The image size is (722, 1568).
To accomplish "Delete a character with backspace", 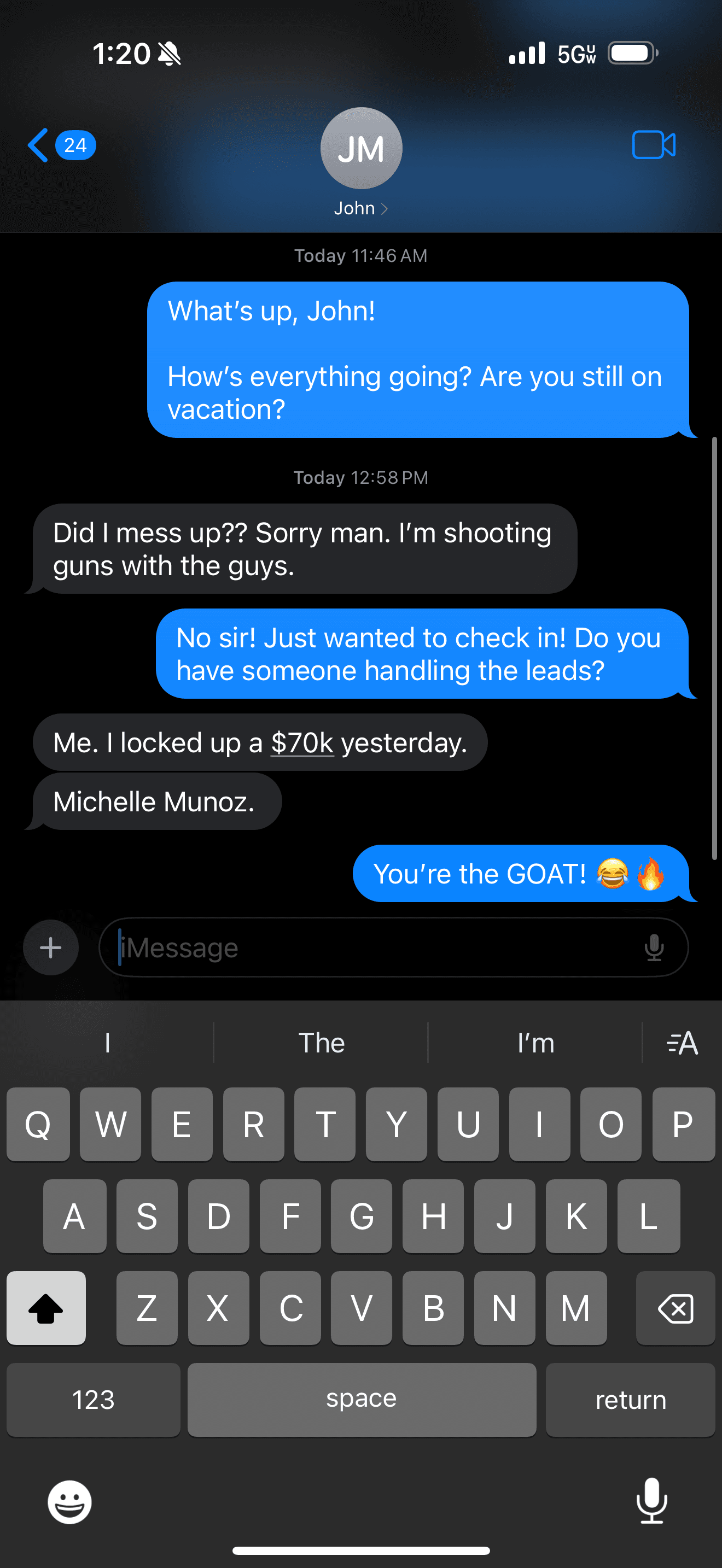I will (x=675, y=1307).
